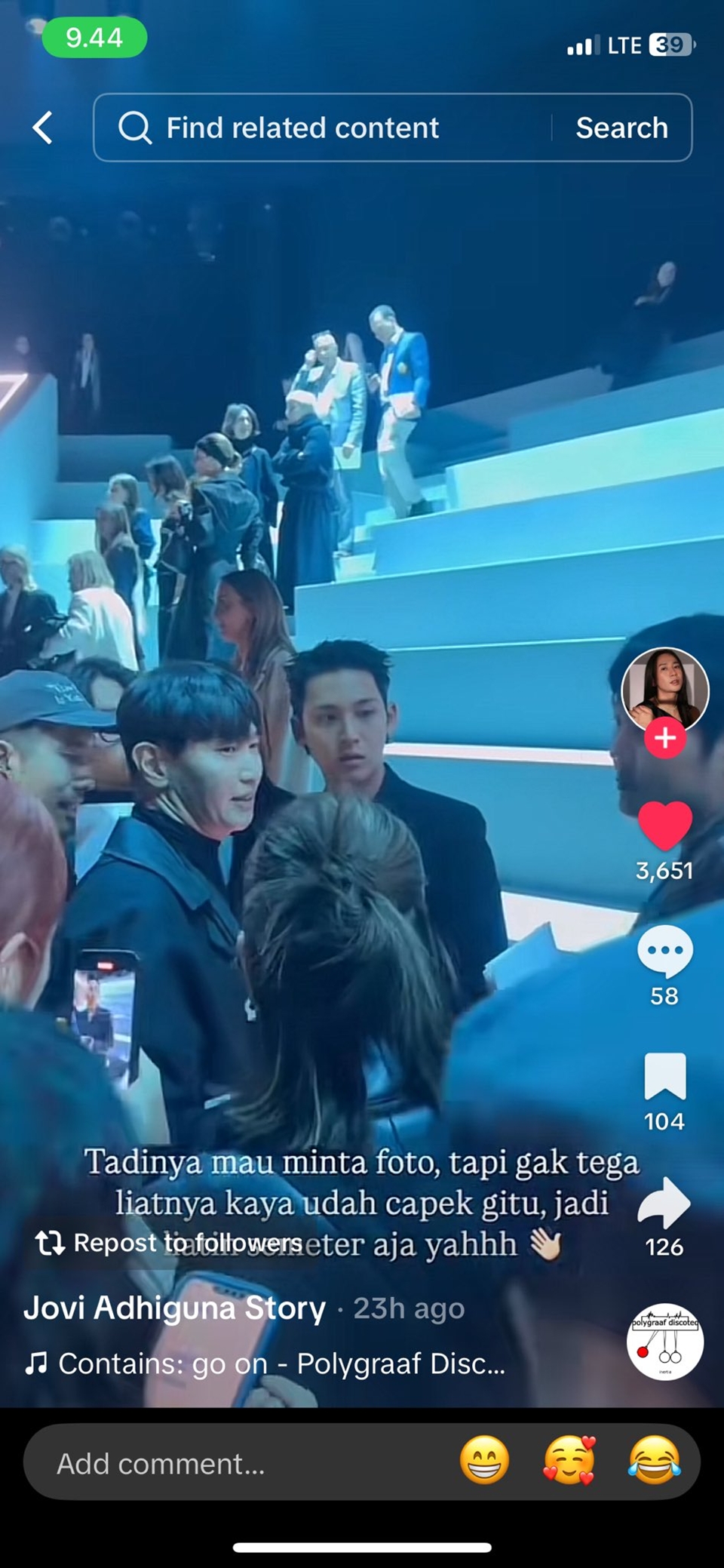The image size is (724, 1568).
Task: Open Jovi Adhiguna Story's profile name
Action: [x=175, y=1308]
